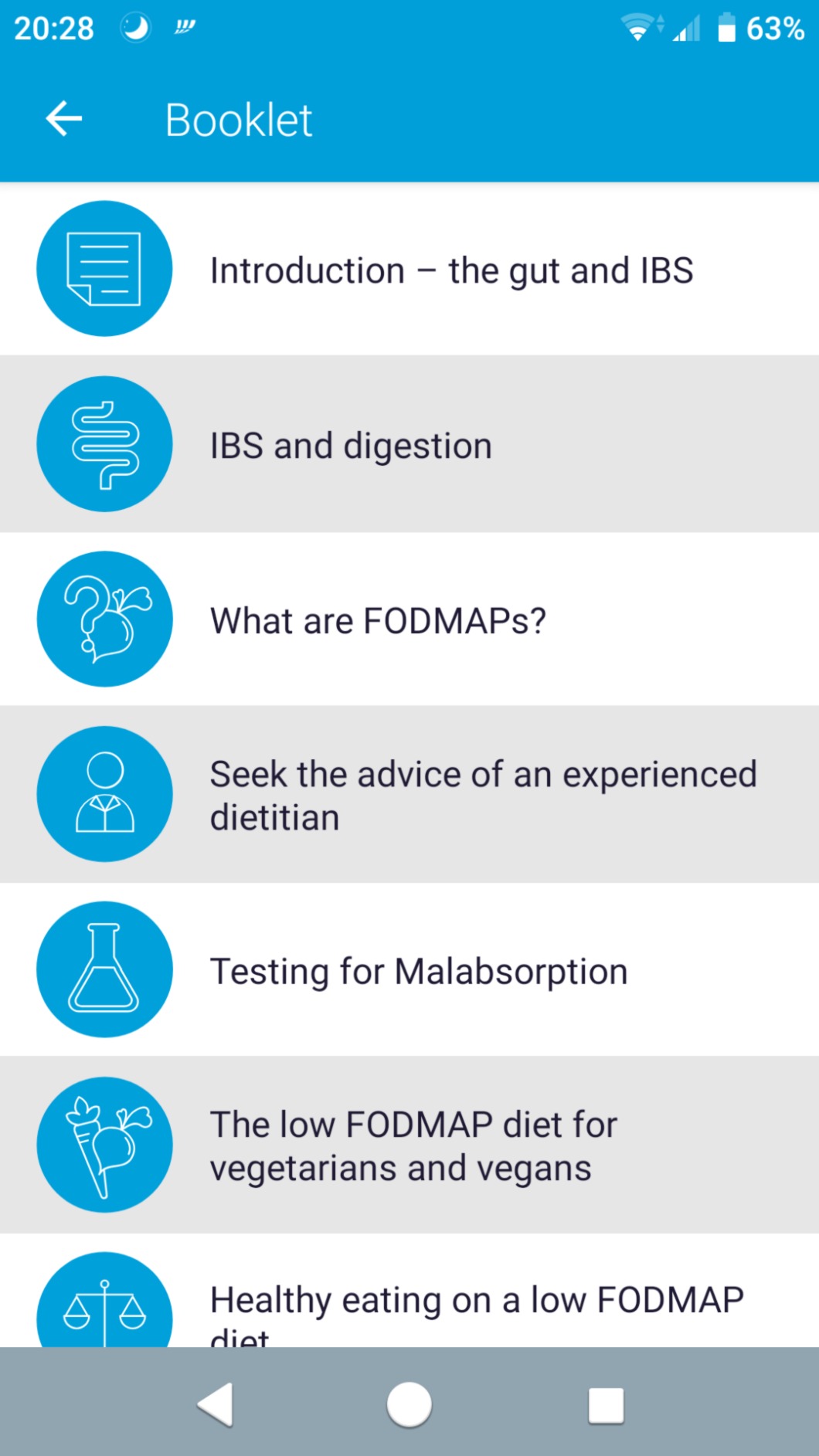Screen dimensions: 819x1456
Task: Open recent apps from navigation bar
Action: pyautogui.click(x=606, y=1403)
